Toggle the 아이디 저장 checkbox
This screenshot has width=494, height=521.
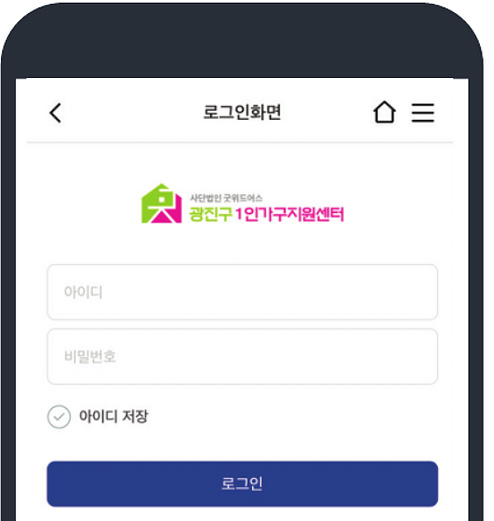point(59,417)
